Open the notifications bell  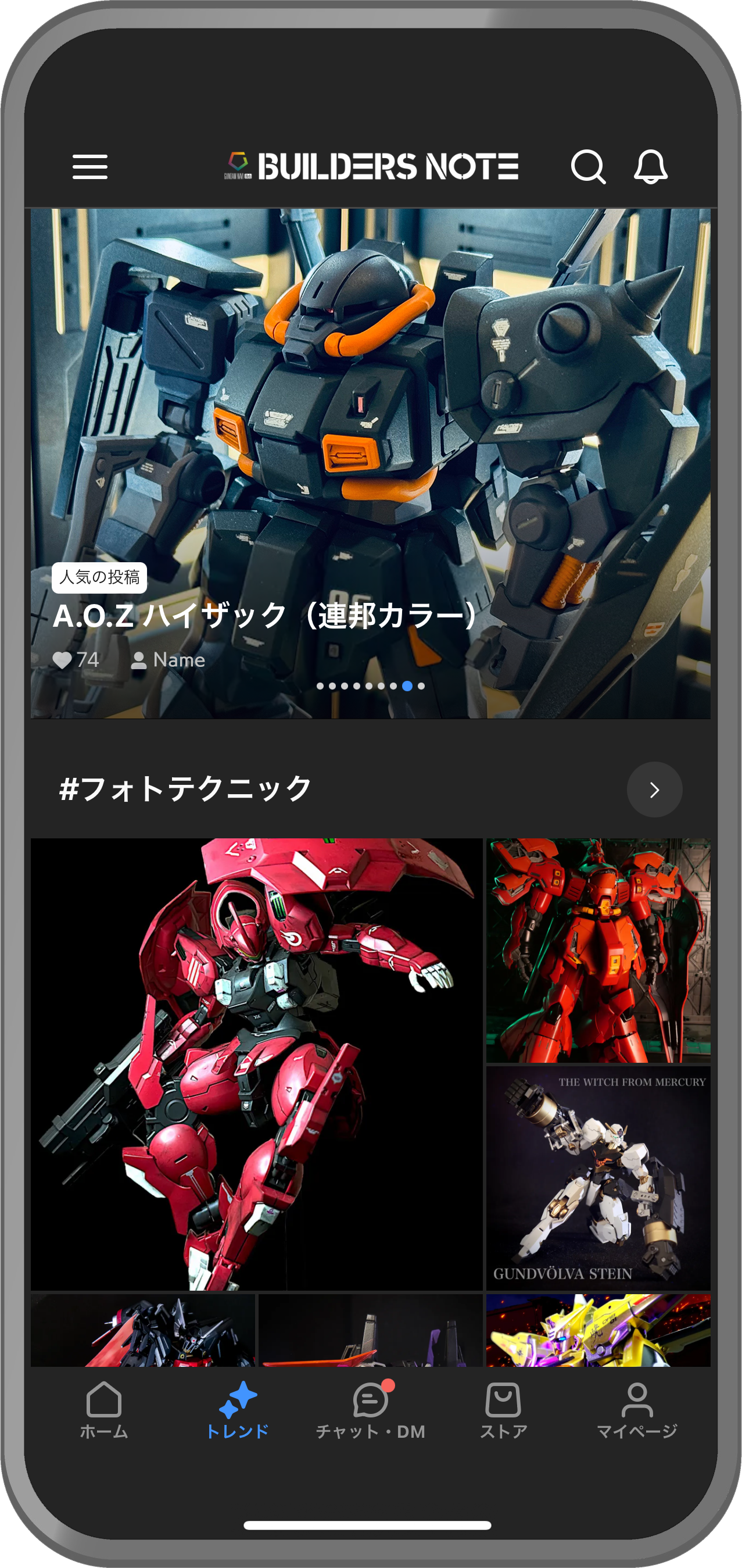(651, 167)
